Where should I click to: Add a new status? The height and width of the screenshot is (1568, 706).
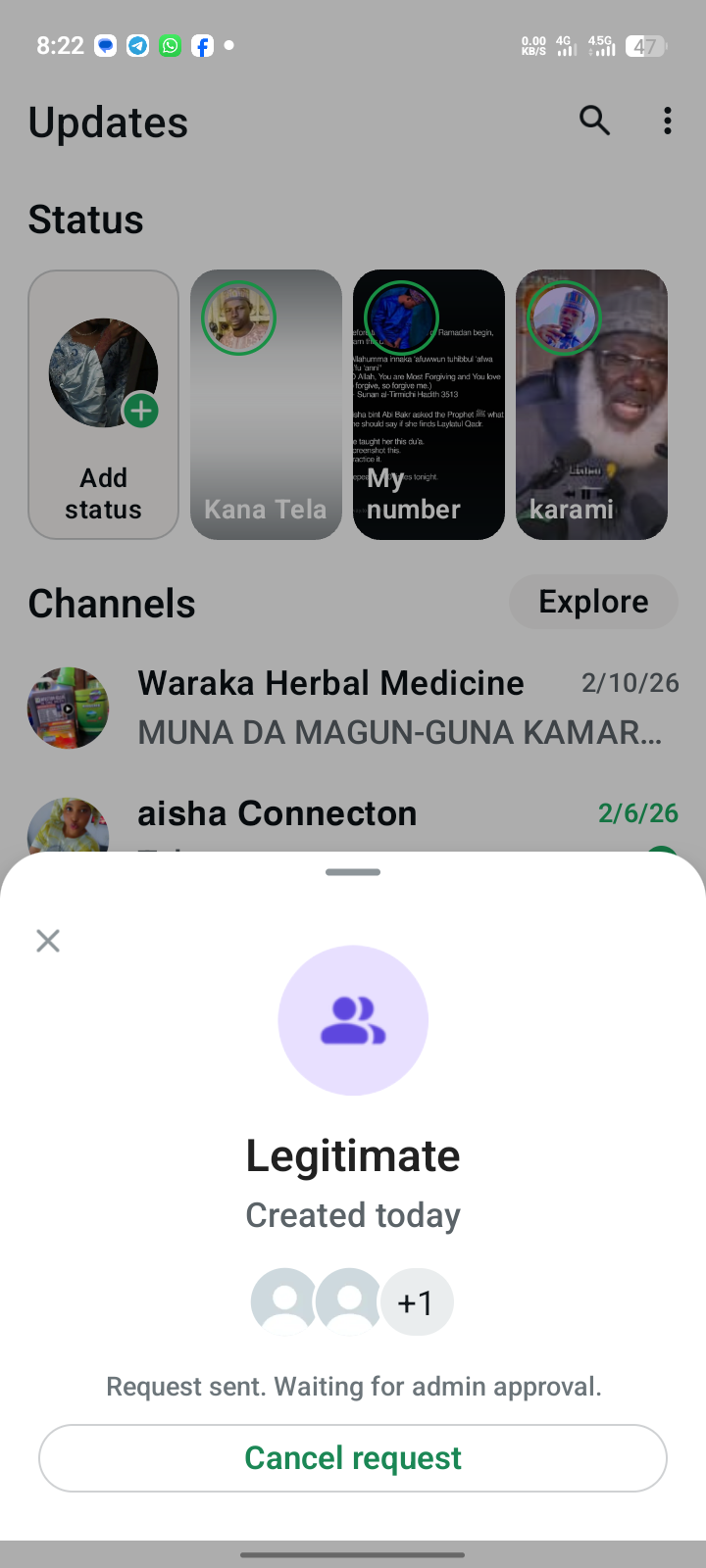tap(103, 405)
